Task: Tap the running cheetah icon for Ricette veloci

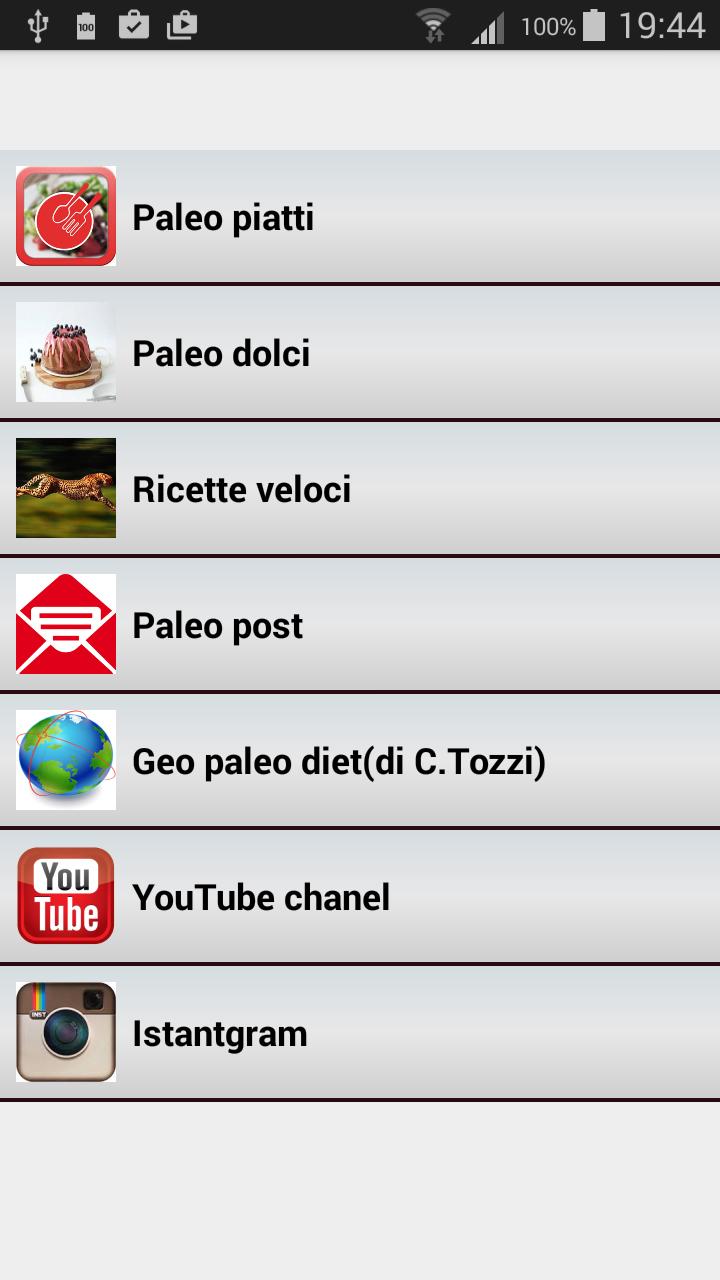Action: (65, 488)
